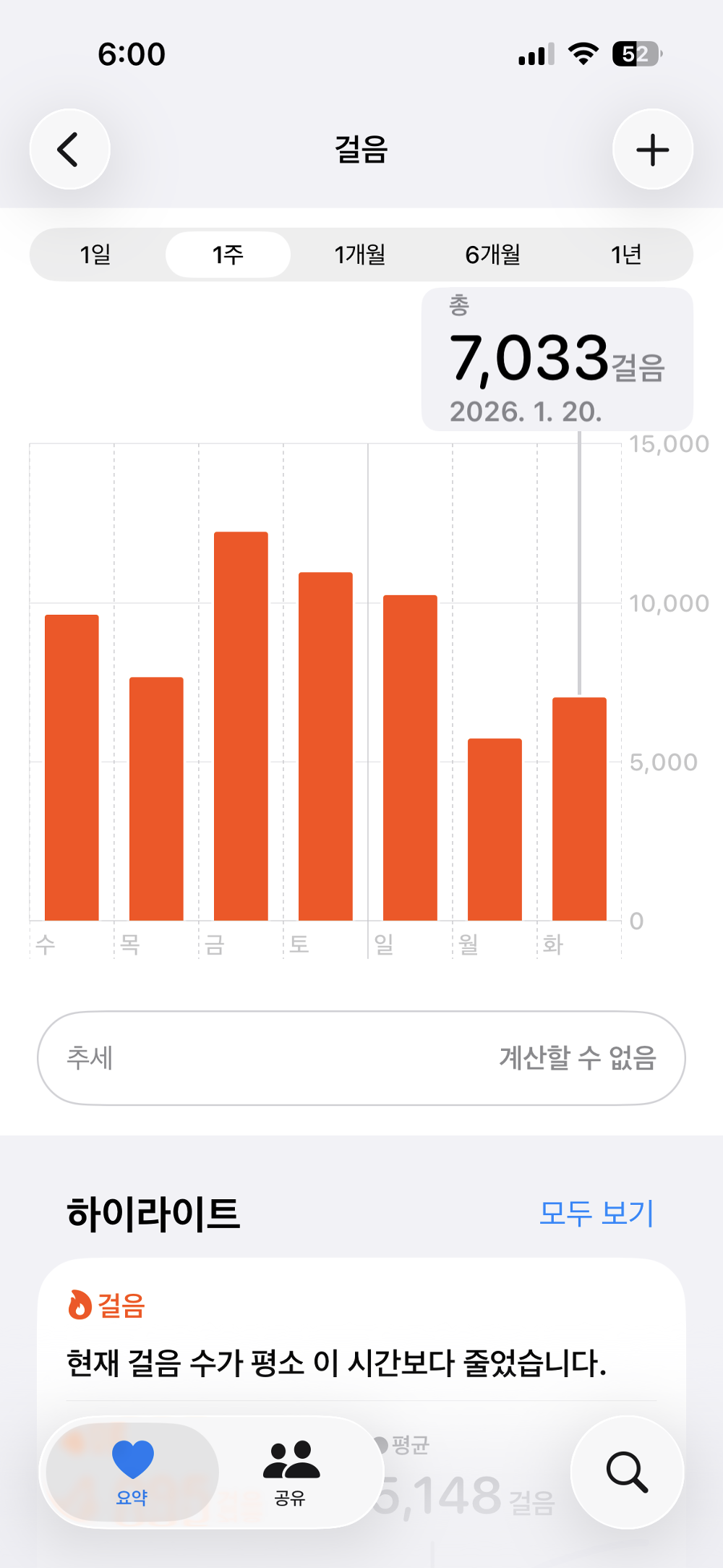Select the heart icon for 요약 tab
Screen dimensions: 723x1568
(x=131, y=1456)
